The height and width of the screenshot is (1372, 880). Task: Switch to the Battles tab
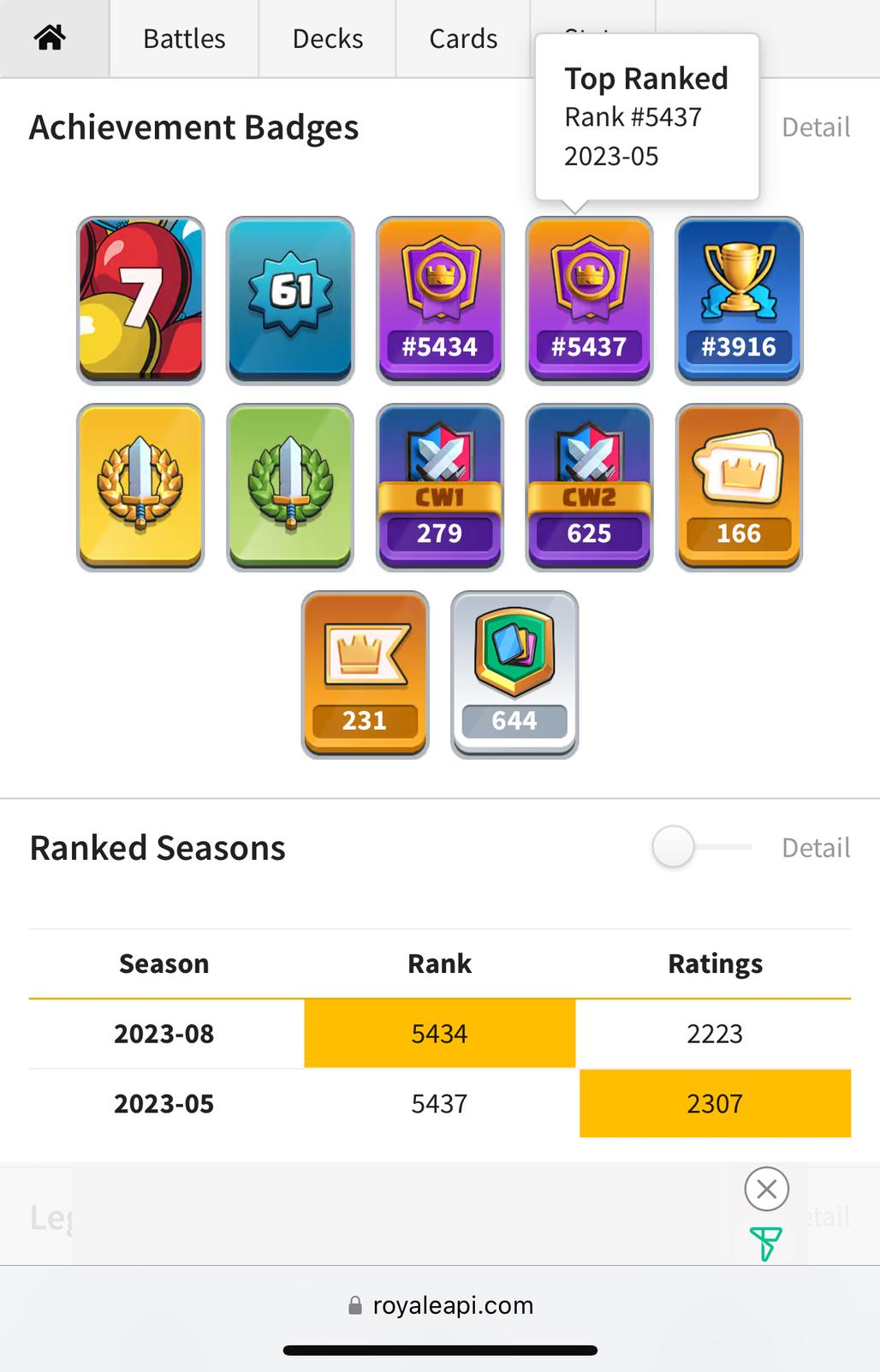tap(184, 39)
